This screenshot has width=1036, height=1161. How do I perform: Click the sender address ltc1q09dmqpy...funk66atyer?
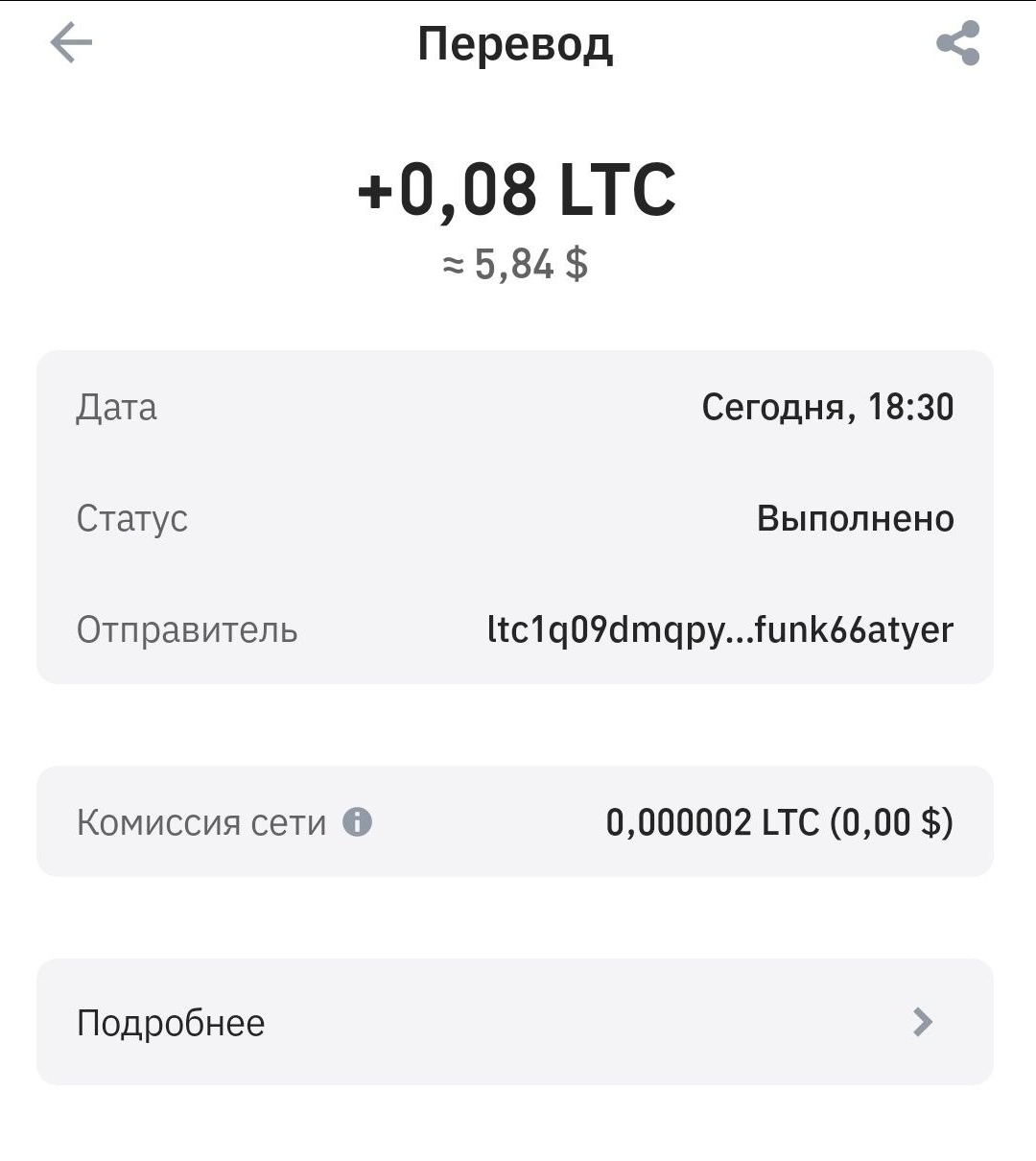coord(719,629)
